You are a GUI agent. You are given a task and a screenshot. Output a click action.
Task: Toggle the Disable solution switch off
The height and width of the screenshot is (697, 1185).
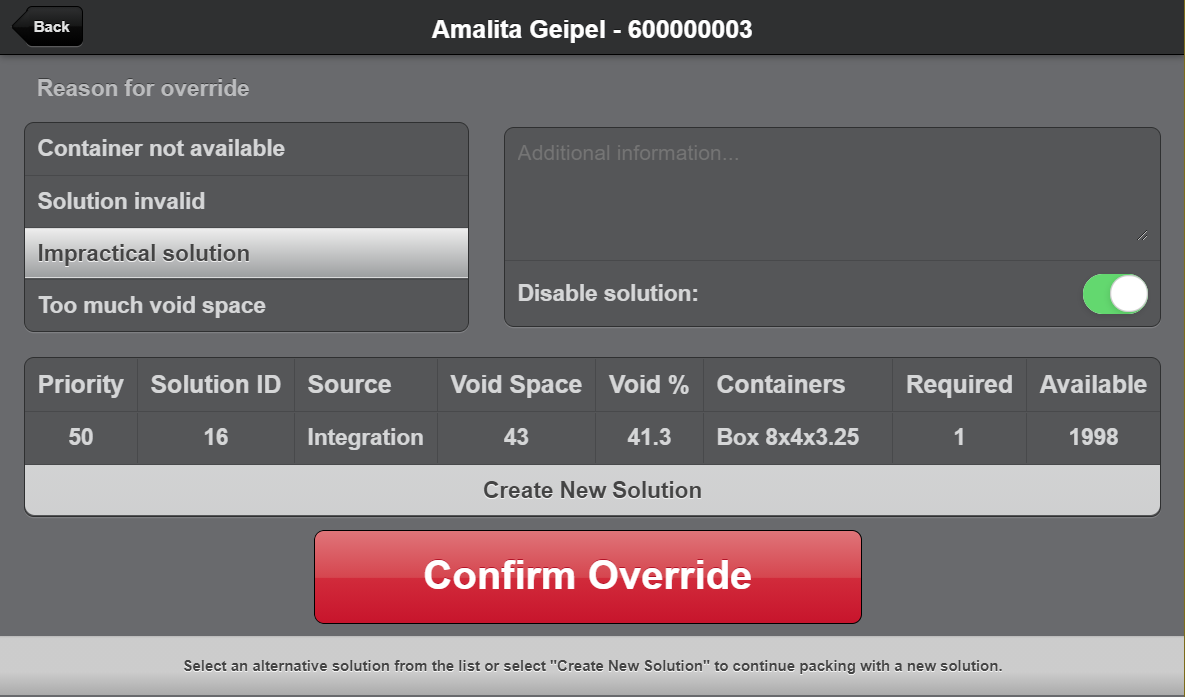point(1114,294)
